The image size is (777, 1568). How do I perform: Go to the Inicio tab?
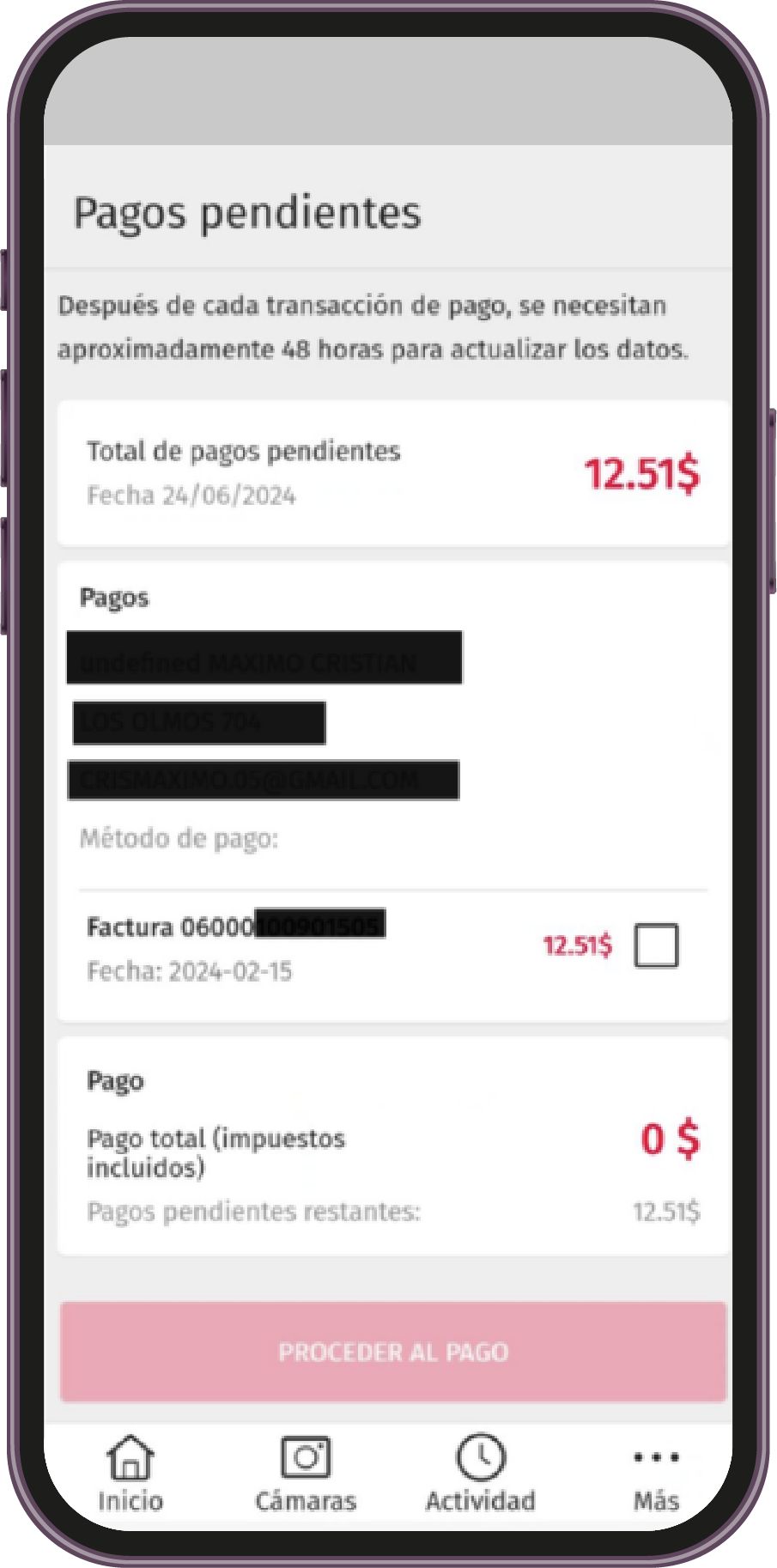tap(131, 1474)
